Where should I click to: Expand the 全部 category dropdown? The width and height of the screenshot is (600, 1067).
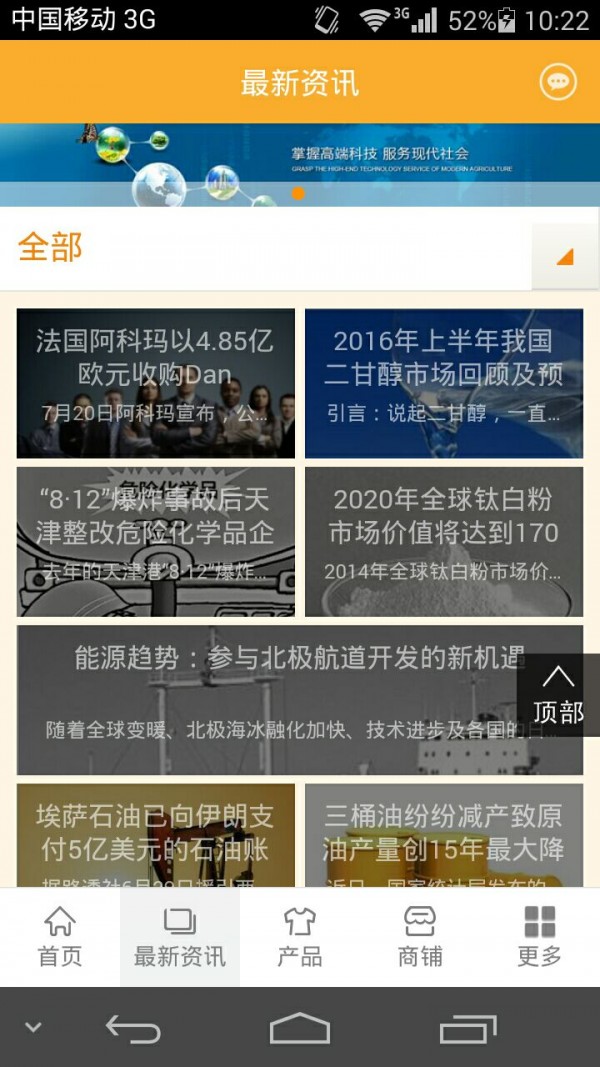[565, 256]
